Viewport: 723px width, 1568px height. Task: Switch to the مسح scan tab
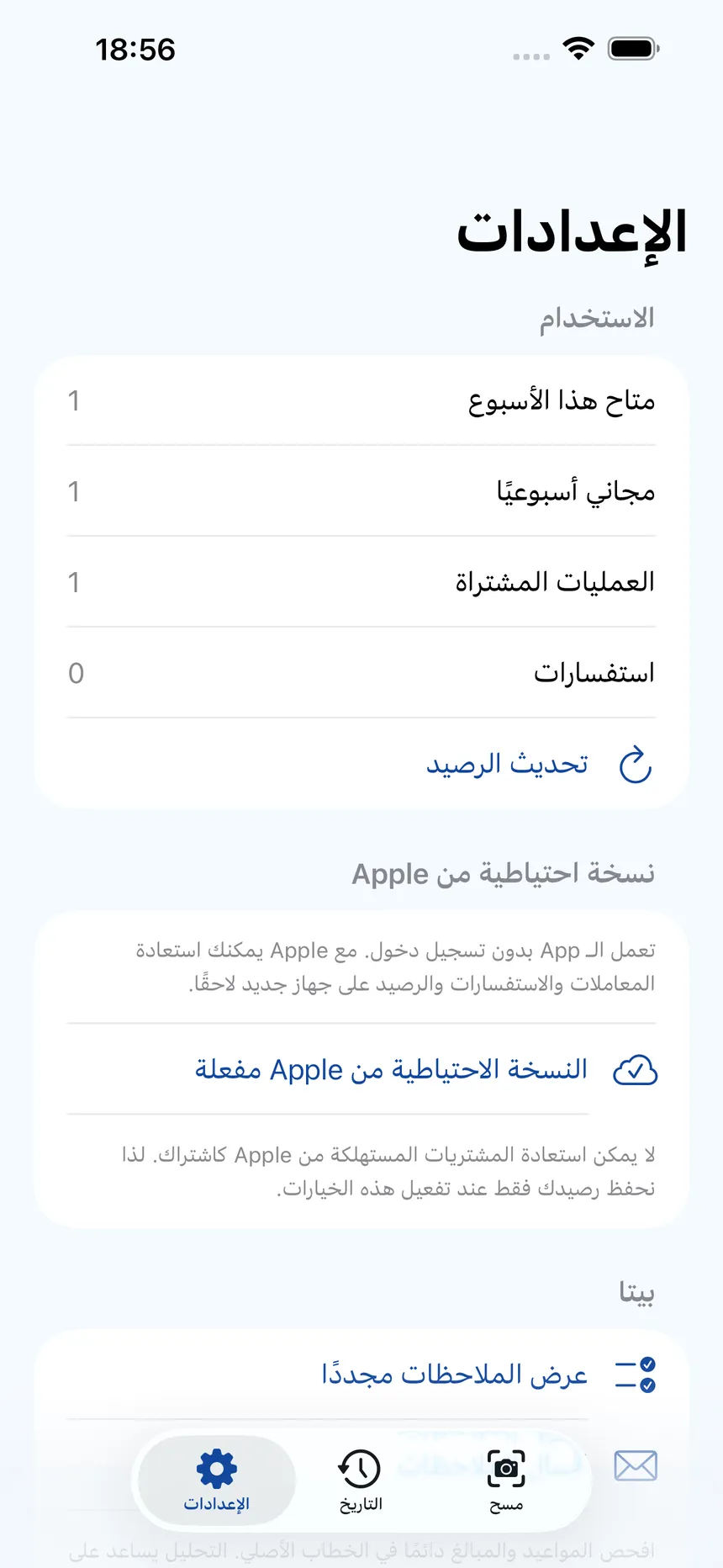(506, 1481)
